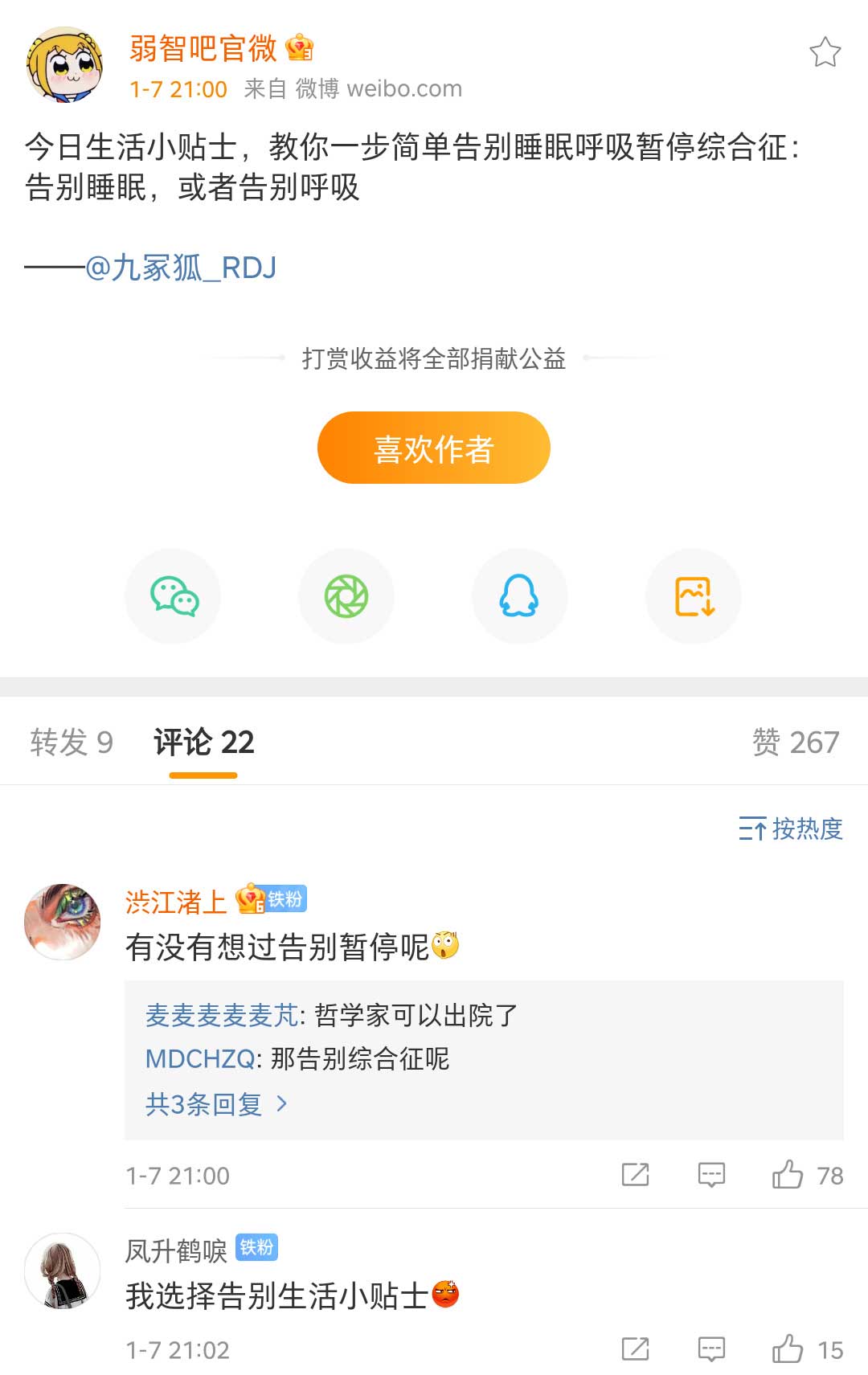This screenshot has height=1375, width=868.
Task: Save the post as an image
Action: (x=694, y=596)
